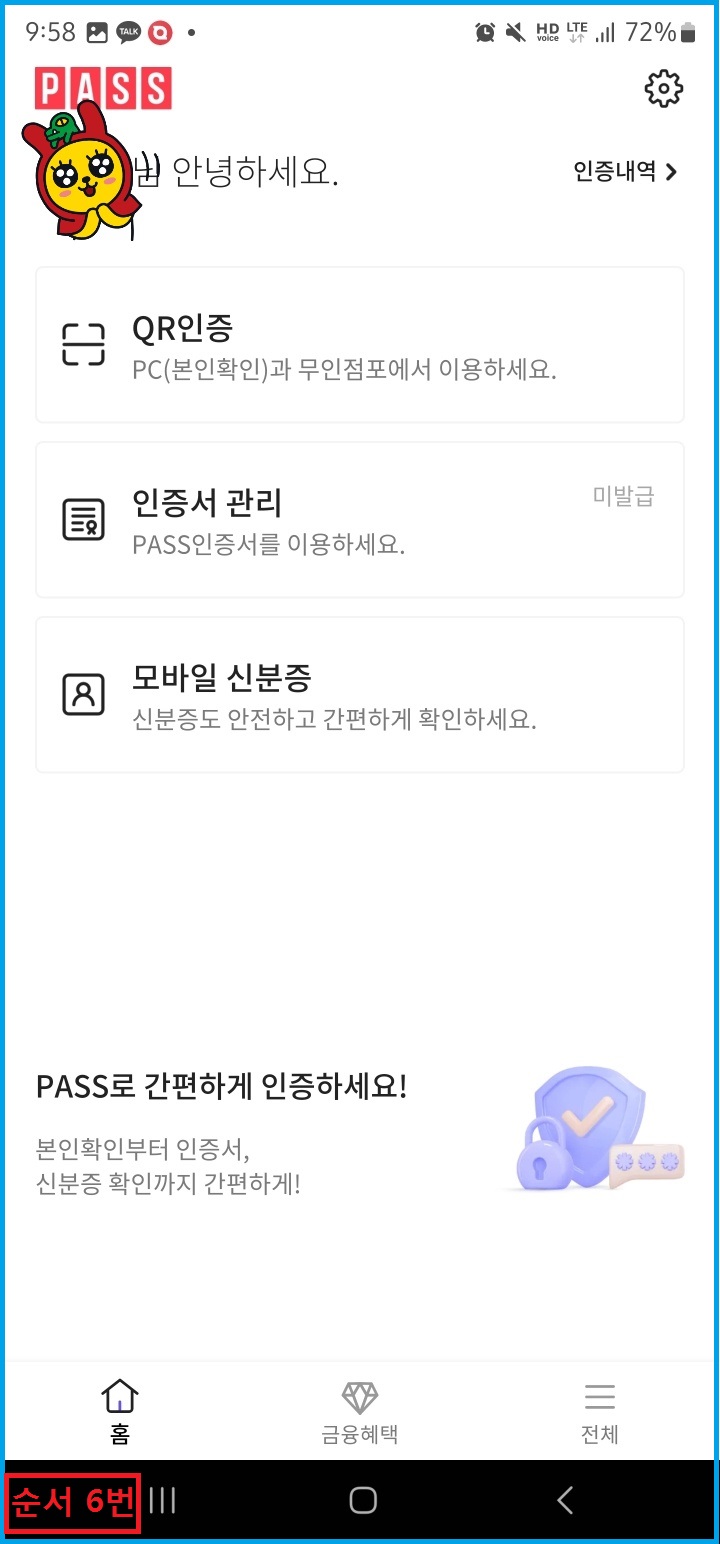This screenshot has width=720, height=1544.
Task: Open the QR인증 card
Action: 360,345
